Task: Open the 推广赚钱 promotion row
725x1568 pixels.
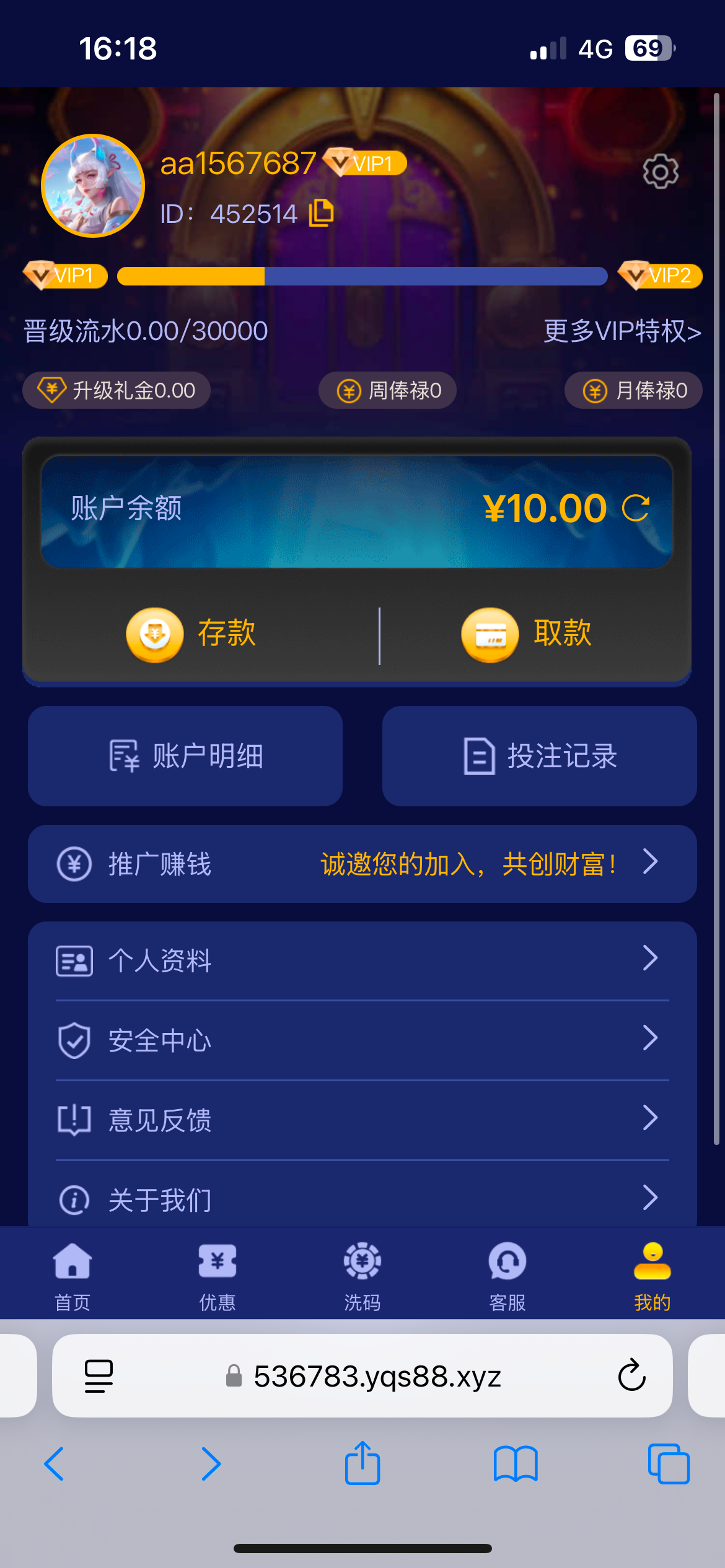Action: 362,864
